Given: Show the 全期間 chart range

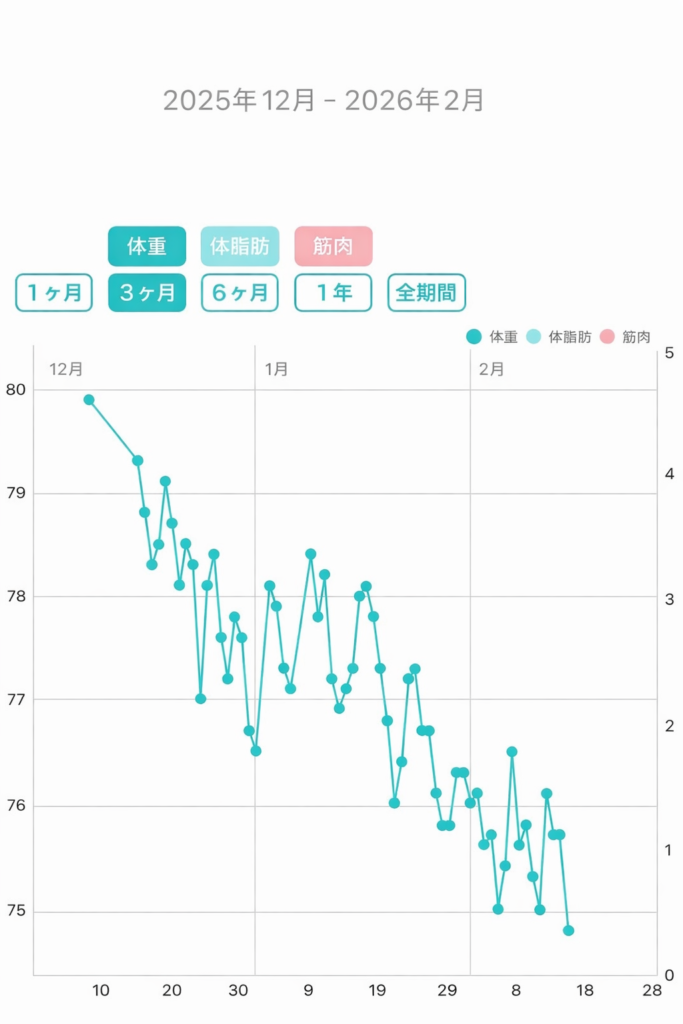Looking at the screenshot, I should 426,293.
